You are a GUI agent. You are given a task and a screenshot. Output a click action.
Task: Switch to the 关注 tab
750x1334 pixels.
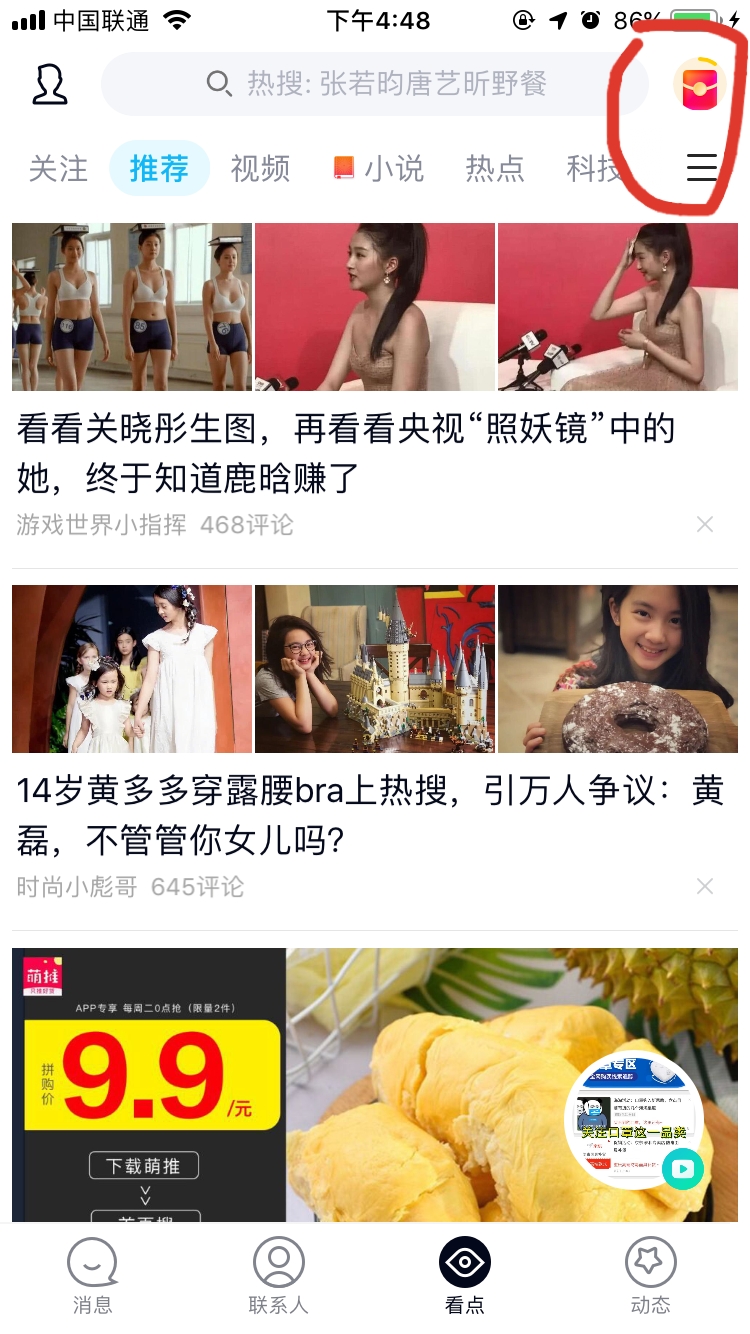[x=58, y=169]
